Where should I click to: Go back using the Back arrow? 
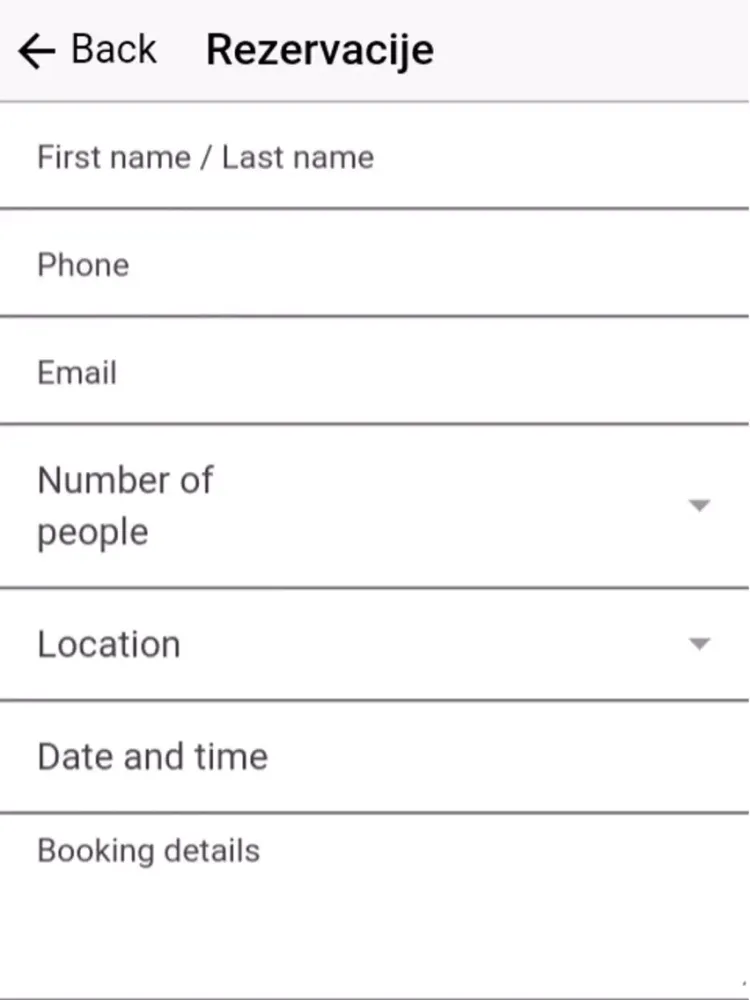pos(37,50)
